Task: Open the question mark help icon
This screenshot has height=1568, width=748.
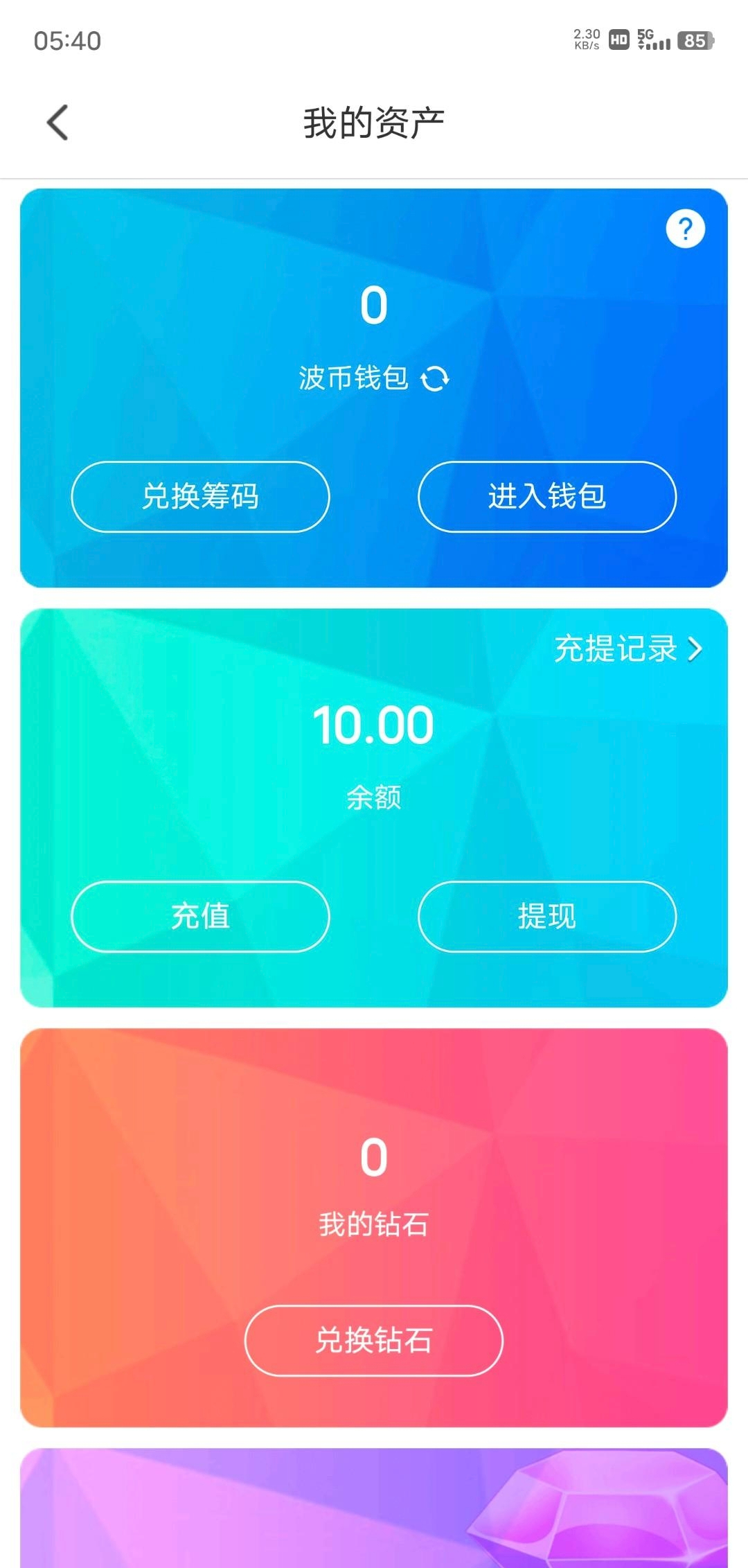Action: 685,229
